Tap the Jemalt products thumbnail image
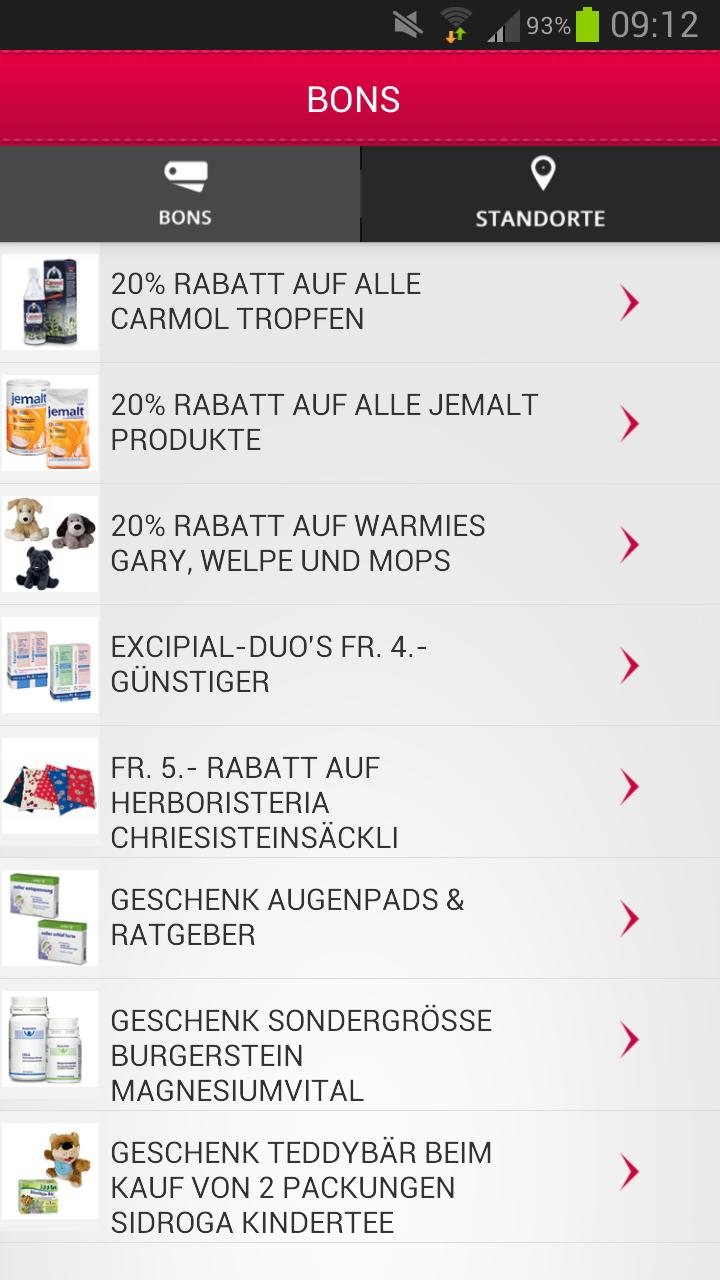720x1280 pixels. 50,422
